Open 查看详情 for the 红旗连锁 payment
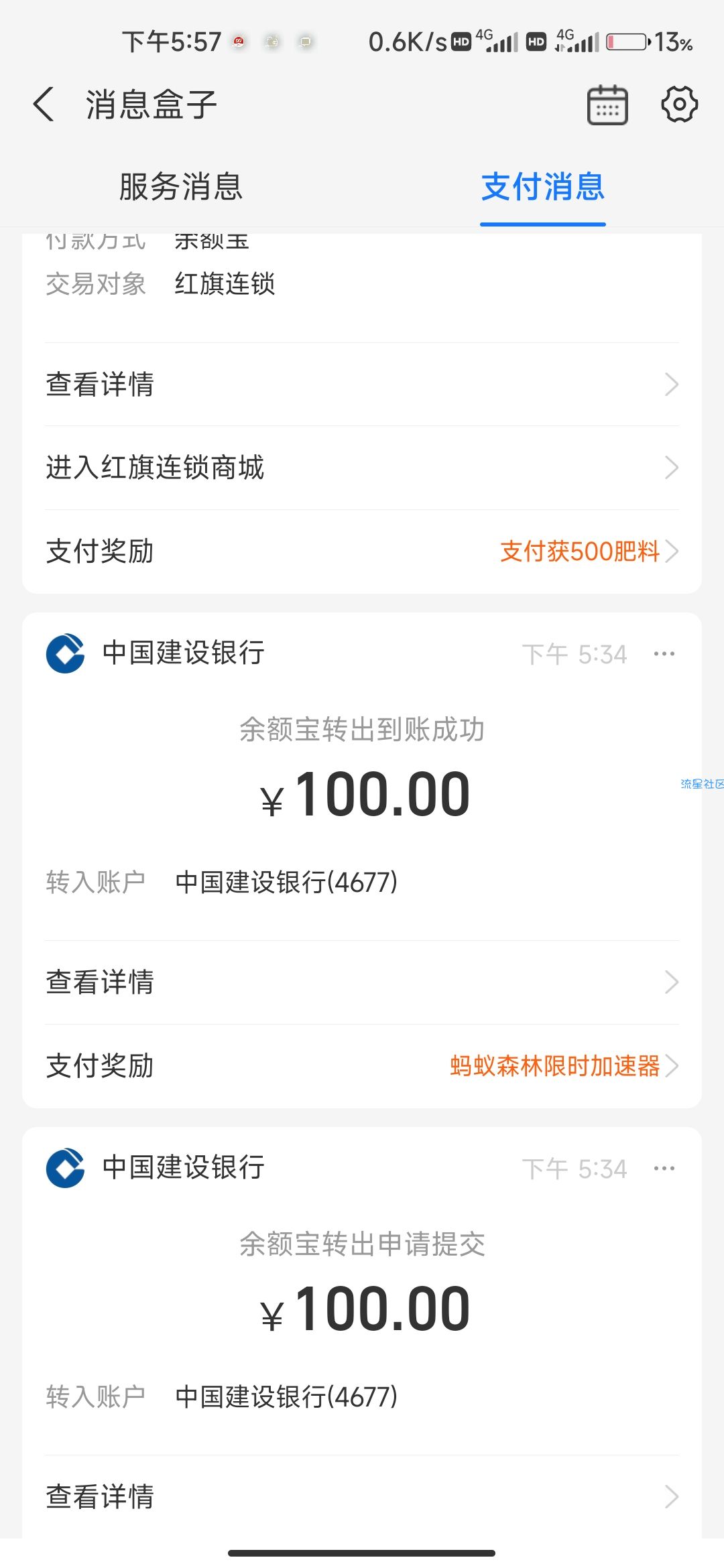724x1568 pixels. 362,385
